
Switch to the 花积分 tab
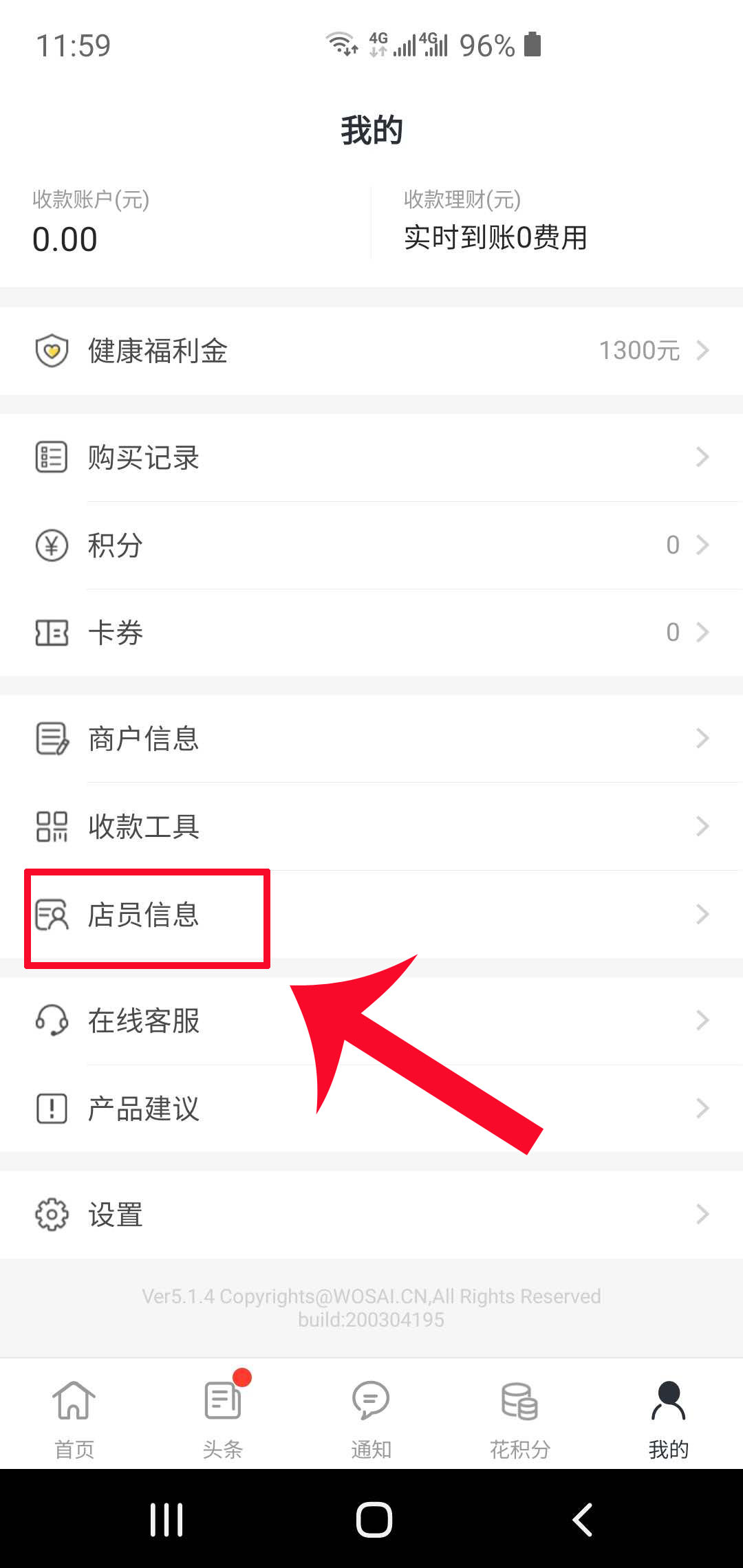(520, 1418)
